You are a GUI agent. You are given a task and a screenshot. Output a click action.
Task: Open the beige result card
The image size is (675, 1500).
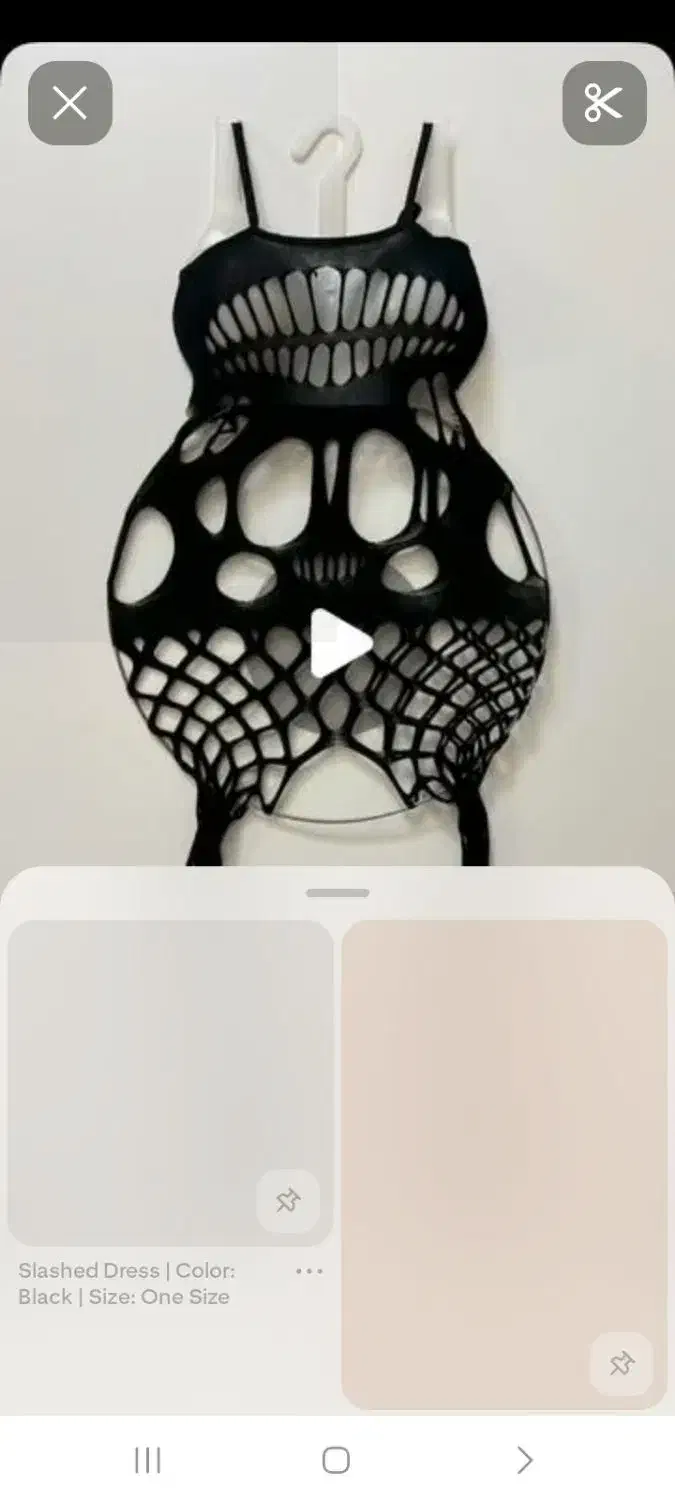504,1130
